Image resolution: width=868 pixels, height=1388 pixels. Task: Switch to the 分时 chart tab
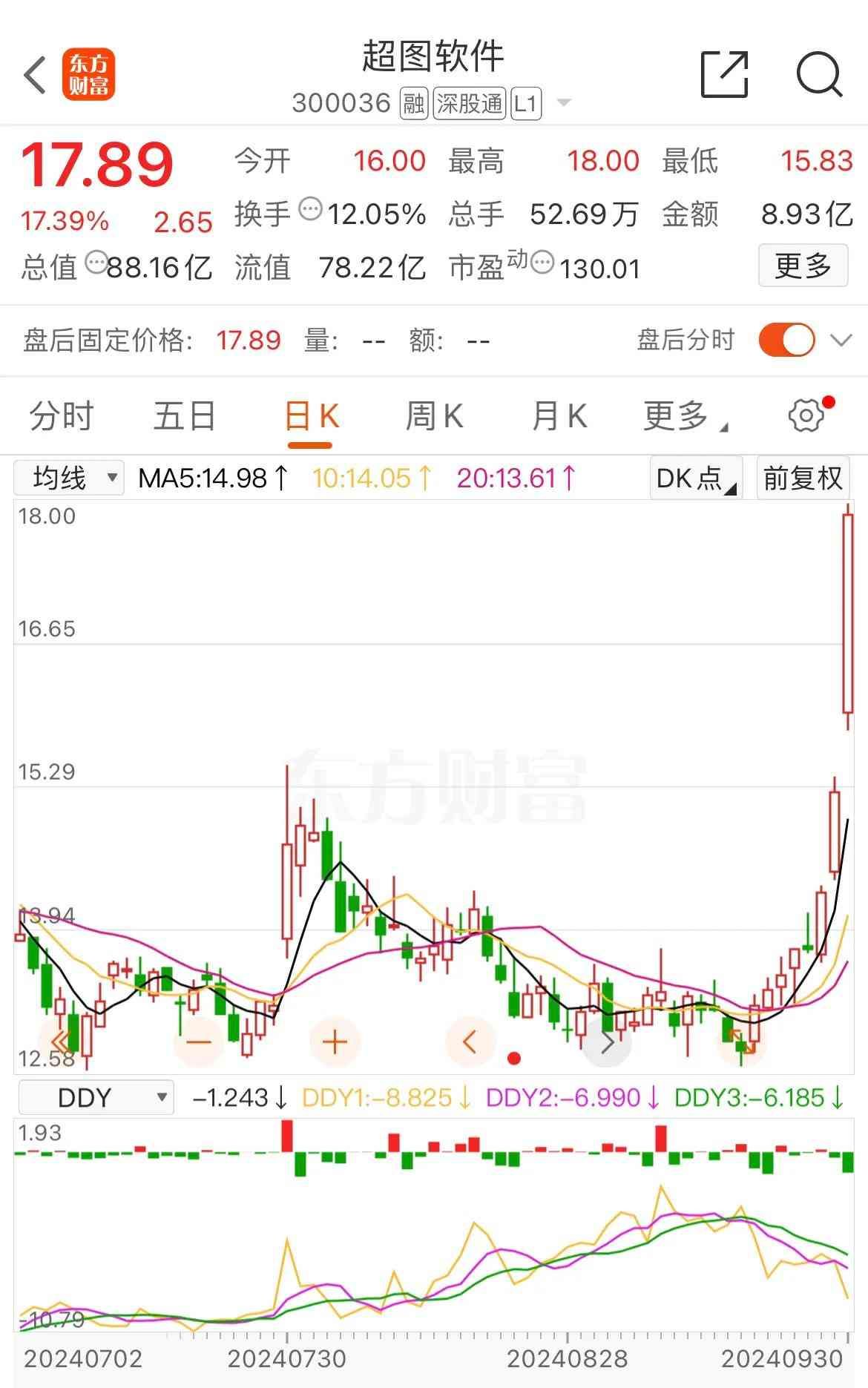click(x=61, y=415)
